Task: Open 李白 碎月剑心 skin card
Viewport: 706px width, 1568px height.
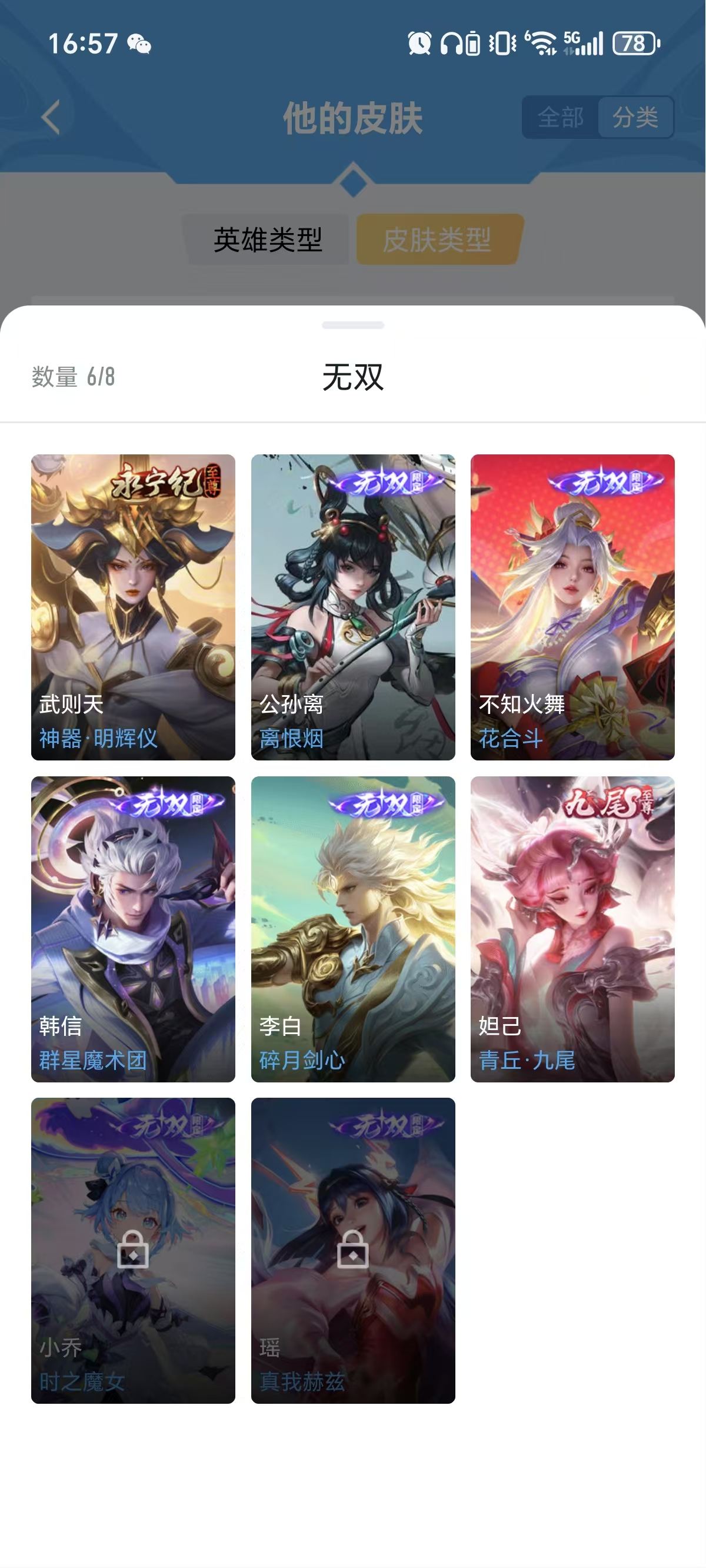Action: (353, 929)
